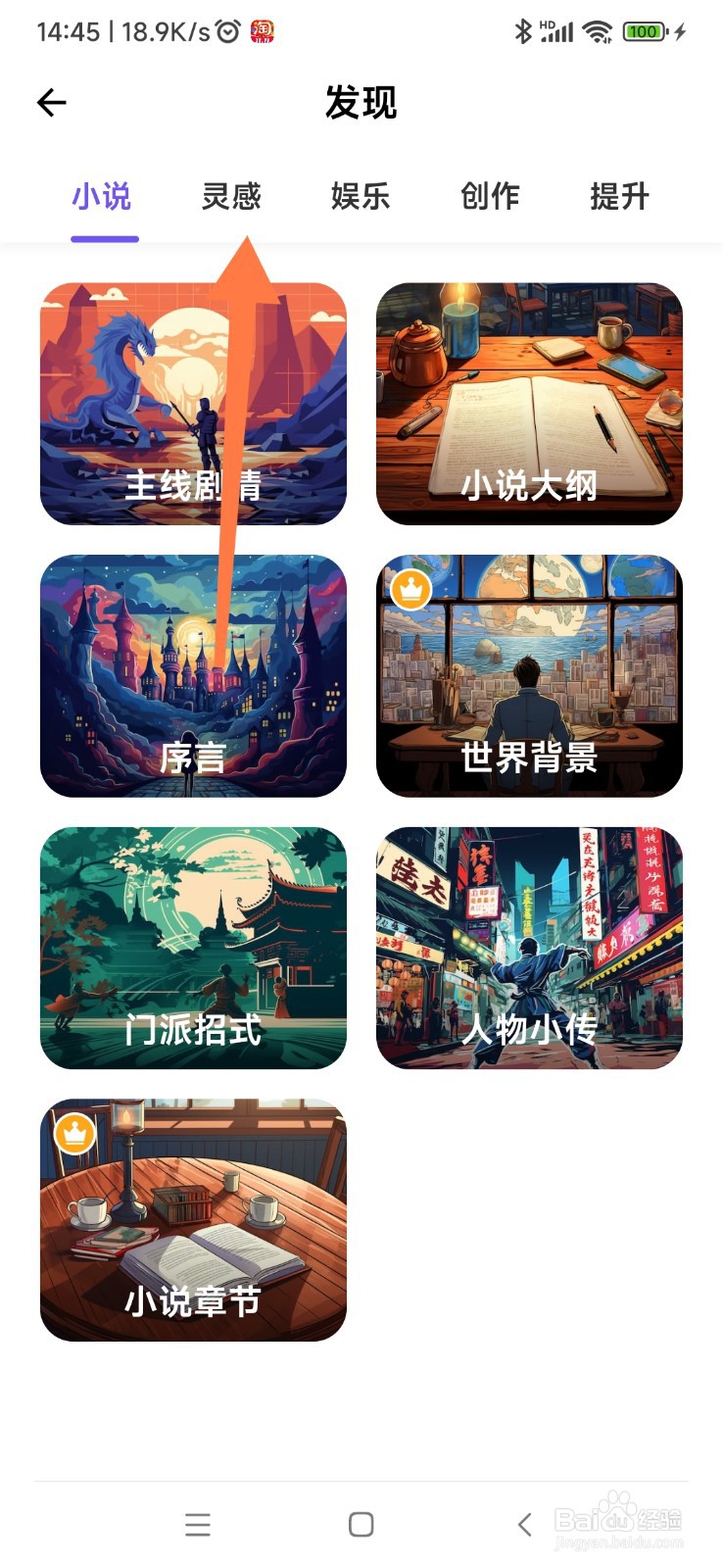Viewport: 723px width, 1568px height.
Task: Tap the back arrow to leave 发现
Action: click(51, 102)
